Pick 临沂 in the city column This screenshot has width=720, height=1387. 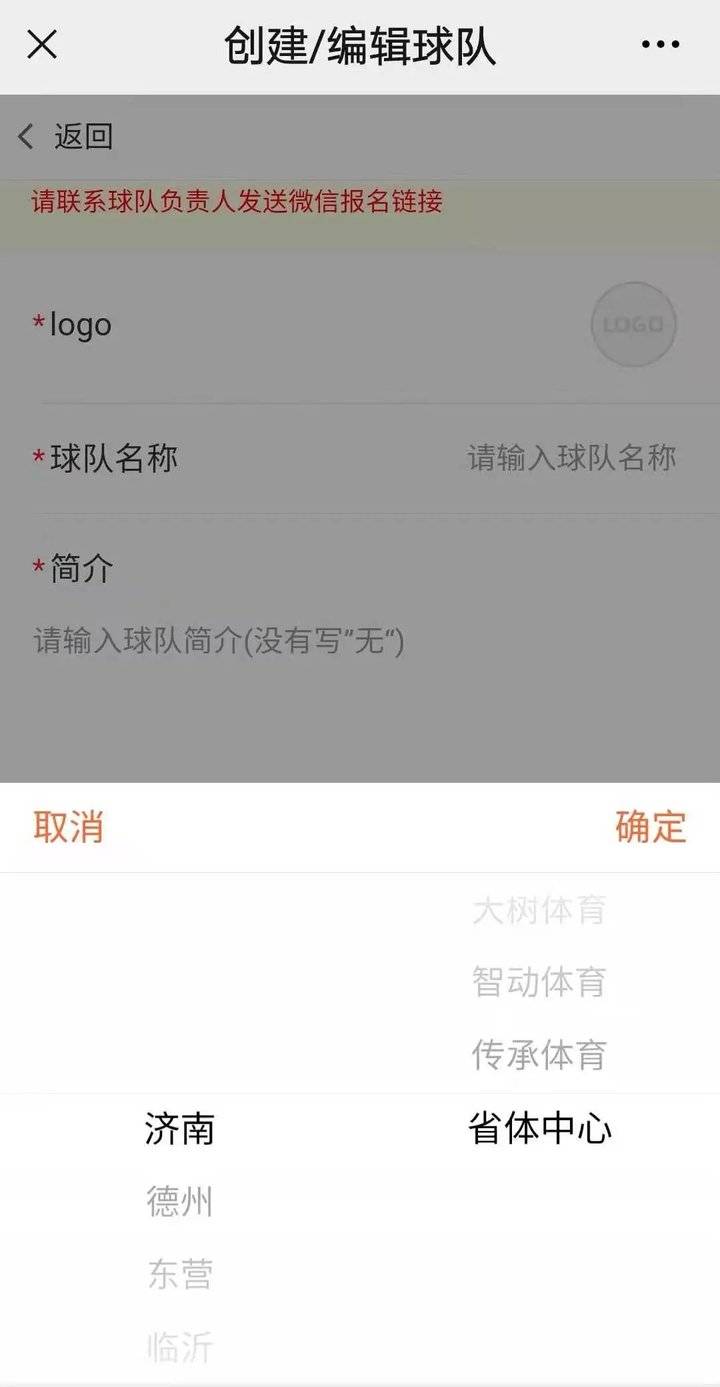[180, 1347]
